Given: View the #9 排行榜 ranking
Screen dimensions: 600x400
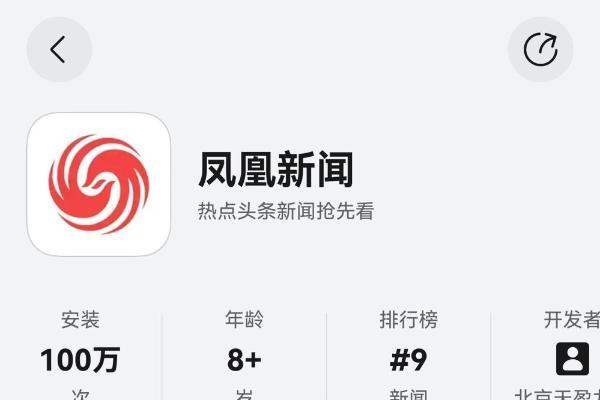Looking at the screenshot, I should pos(408,358).
